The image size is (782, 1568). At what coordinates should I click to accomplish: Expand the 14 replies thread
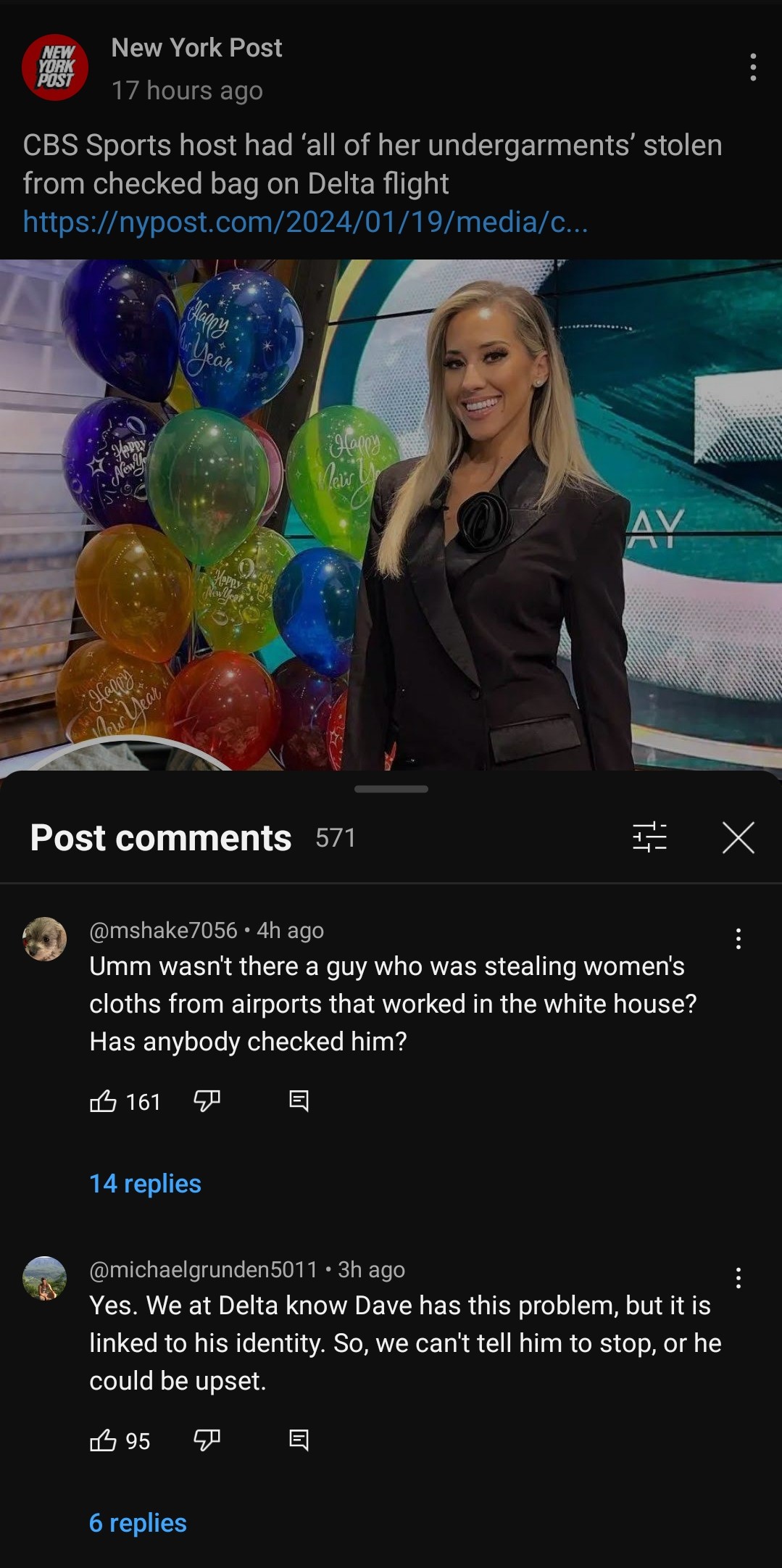tap(145, 1184)
